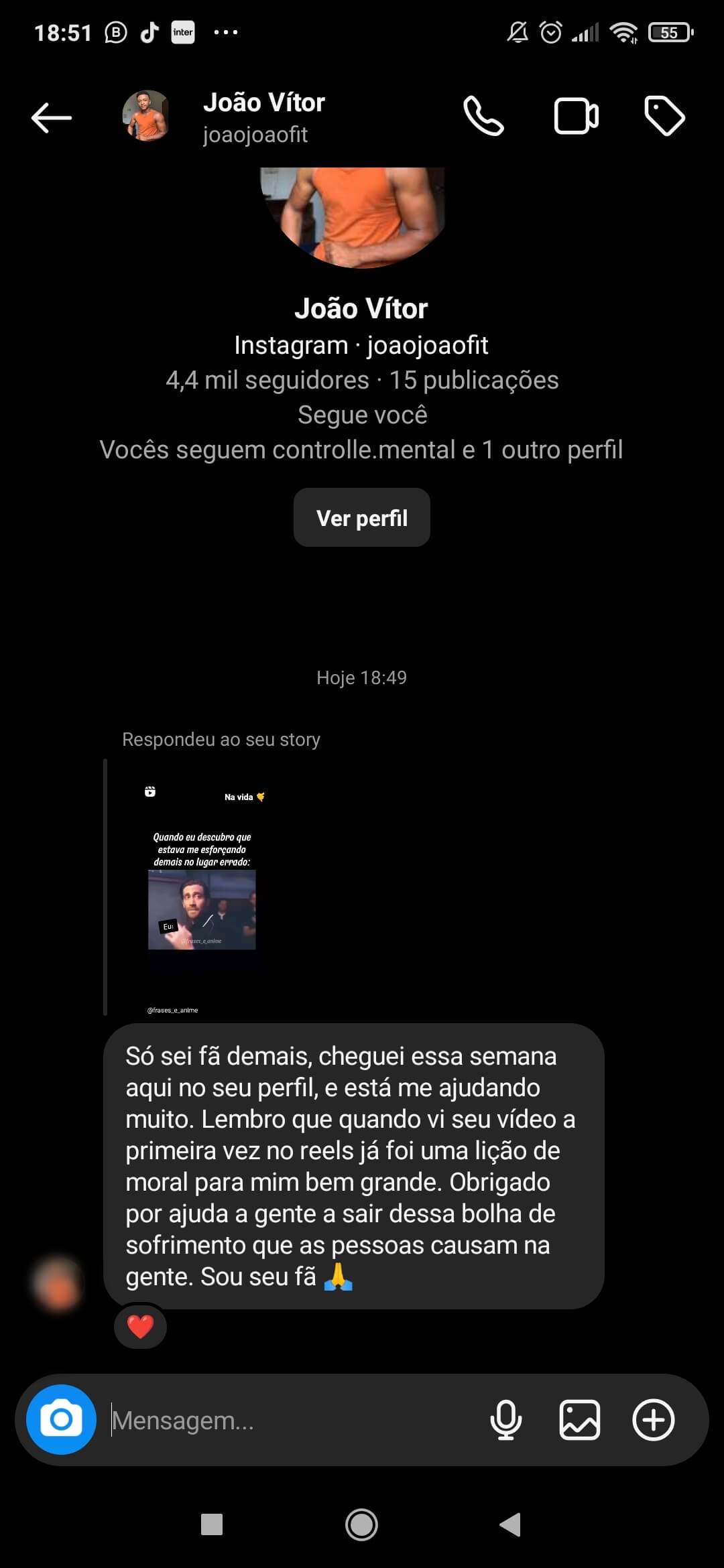Tap the system back triangle
724x1568 pixels.
click(511, 1525)
